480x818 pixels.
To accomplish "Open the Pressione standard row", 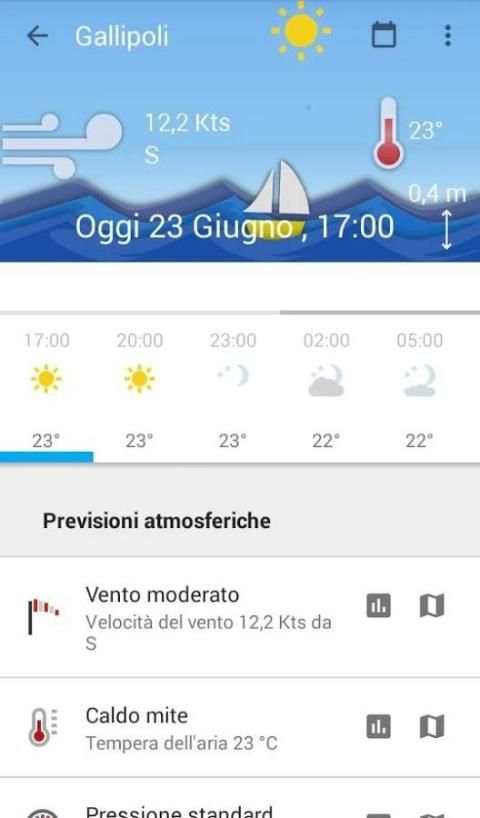I will [x=240, y=798].
